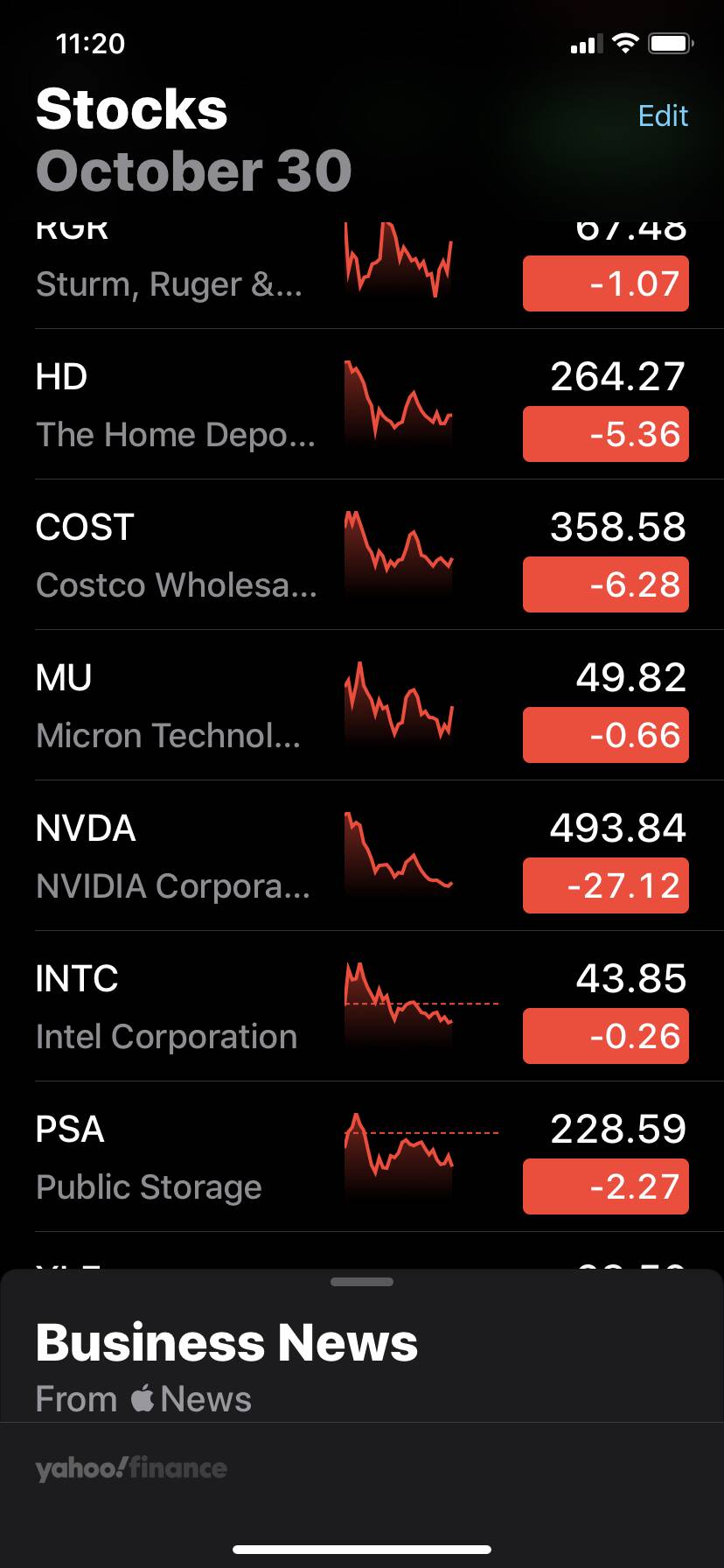The image size is (724, 1568).
Task: Tap Edit to modify the watchlist
Action: 663,115
